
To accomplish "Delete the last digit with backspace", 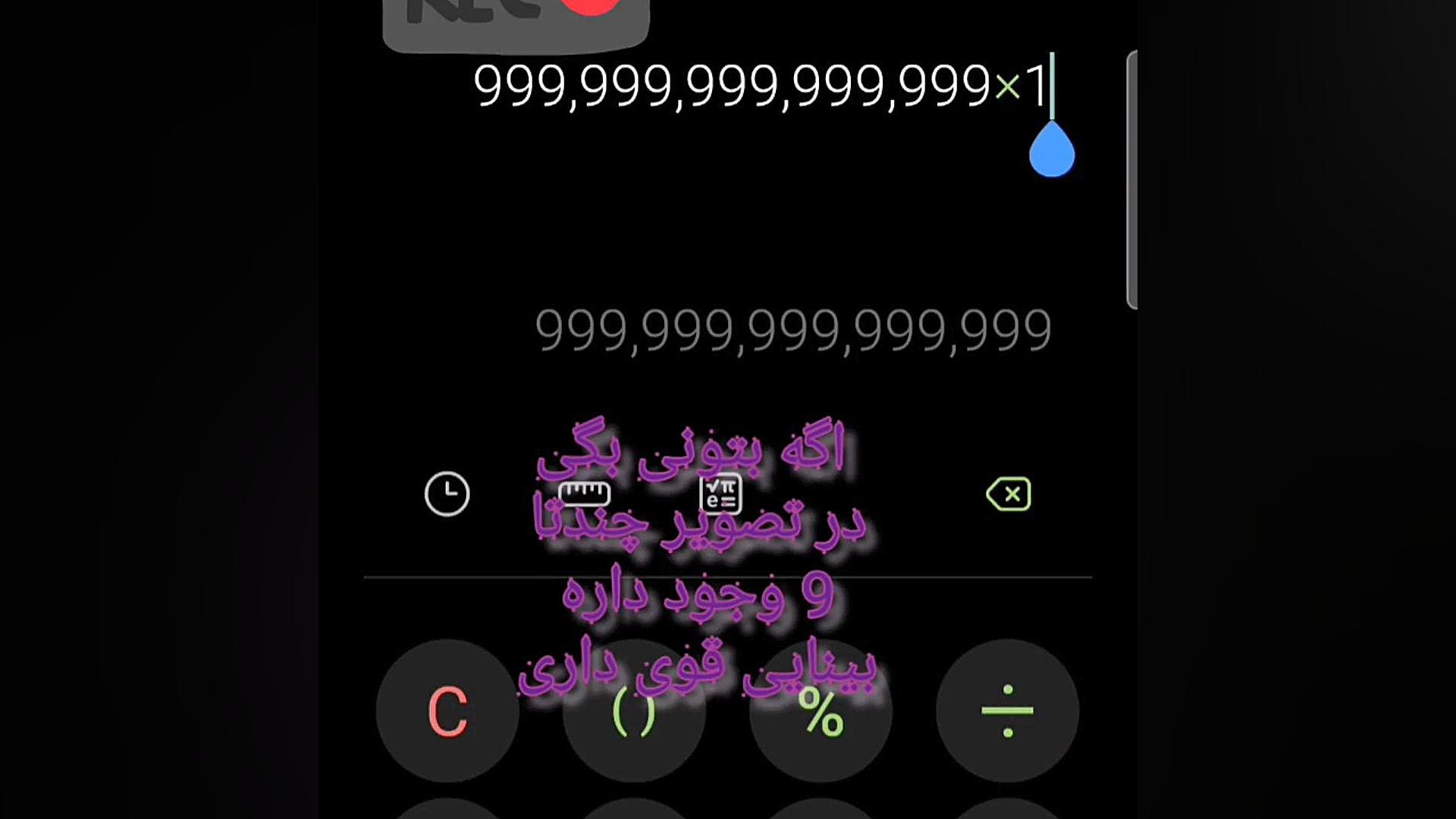I will point(1008,494).
